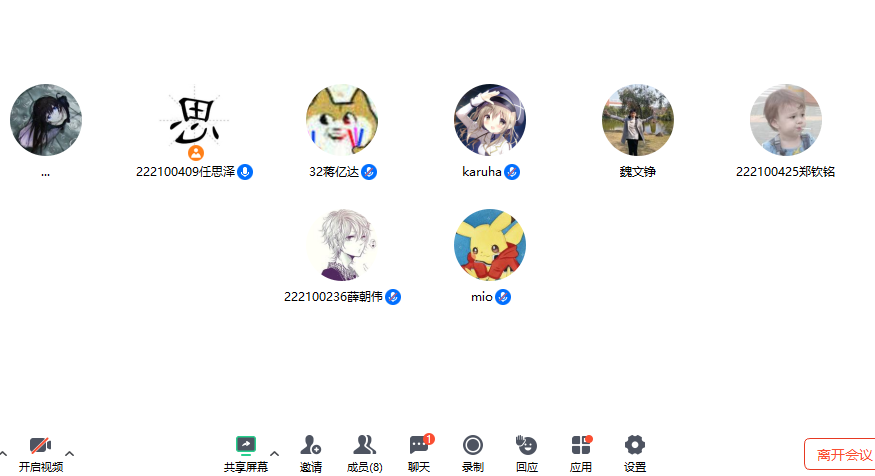Expand the arrow next to 共享屏幕

coord(275,454)
